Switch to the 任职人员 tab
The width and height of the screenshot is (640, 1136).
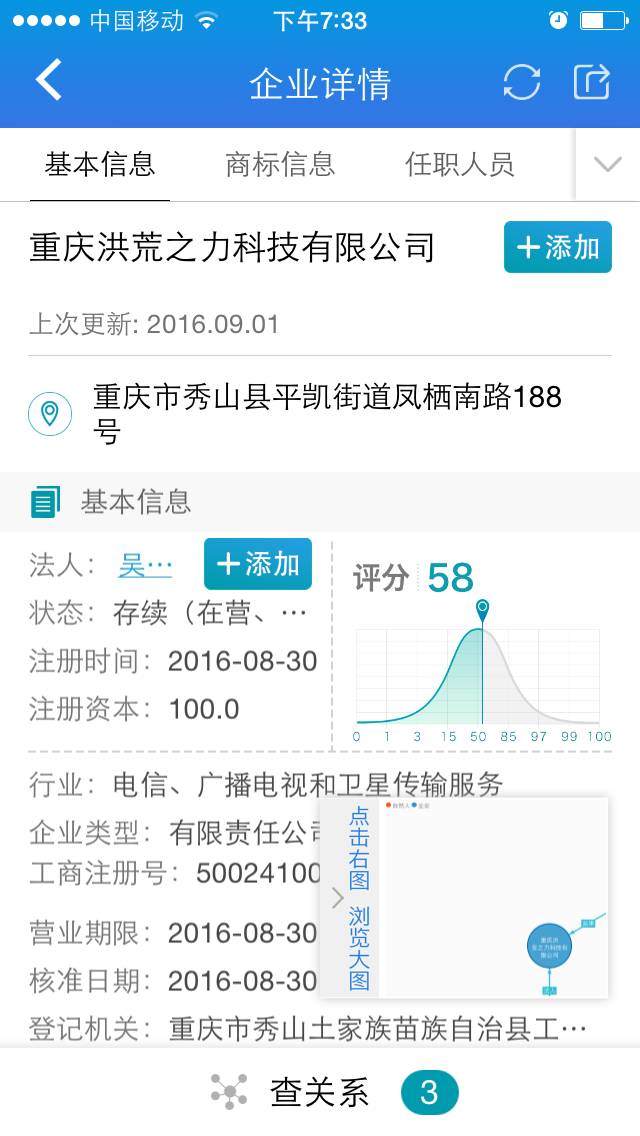pos(460,165)
